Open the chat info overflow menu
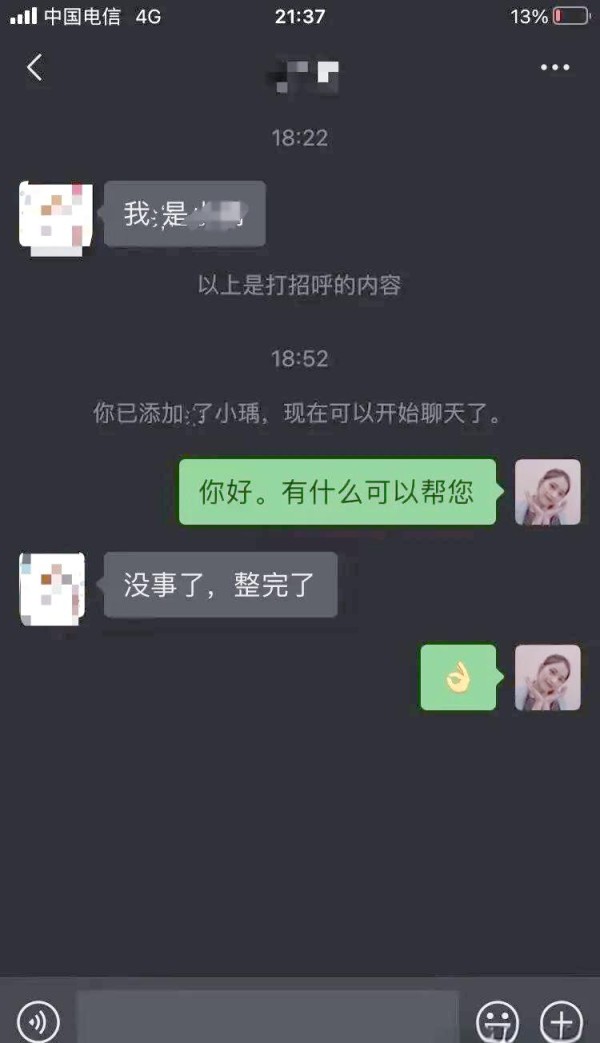 pyautogui.click(x=554, y=67)
